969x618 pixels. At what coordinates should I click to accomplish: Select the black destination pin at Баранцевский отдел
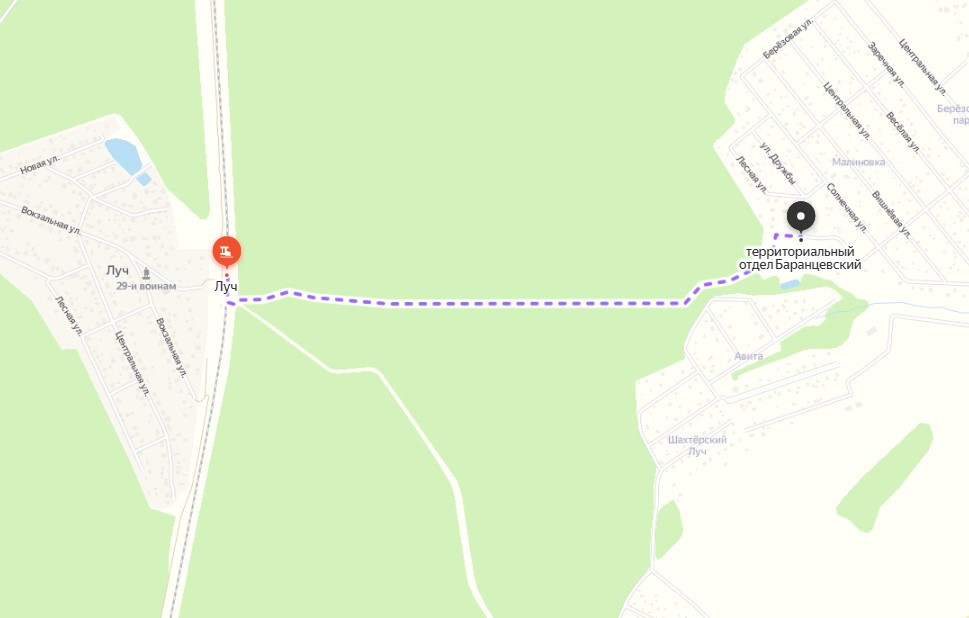coord(800,215)
